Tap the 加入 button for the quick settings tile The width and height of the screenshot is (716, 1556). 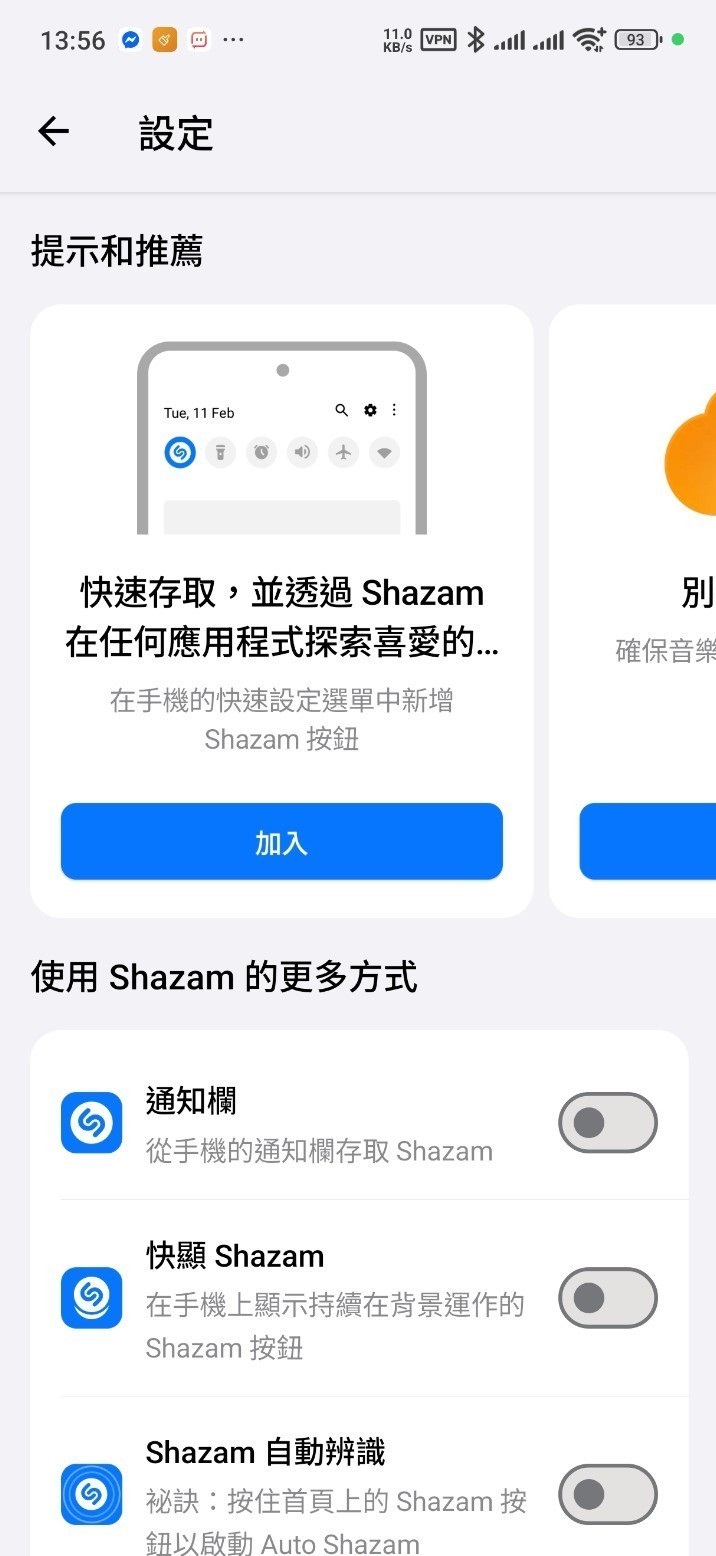[x=281, y=842]
